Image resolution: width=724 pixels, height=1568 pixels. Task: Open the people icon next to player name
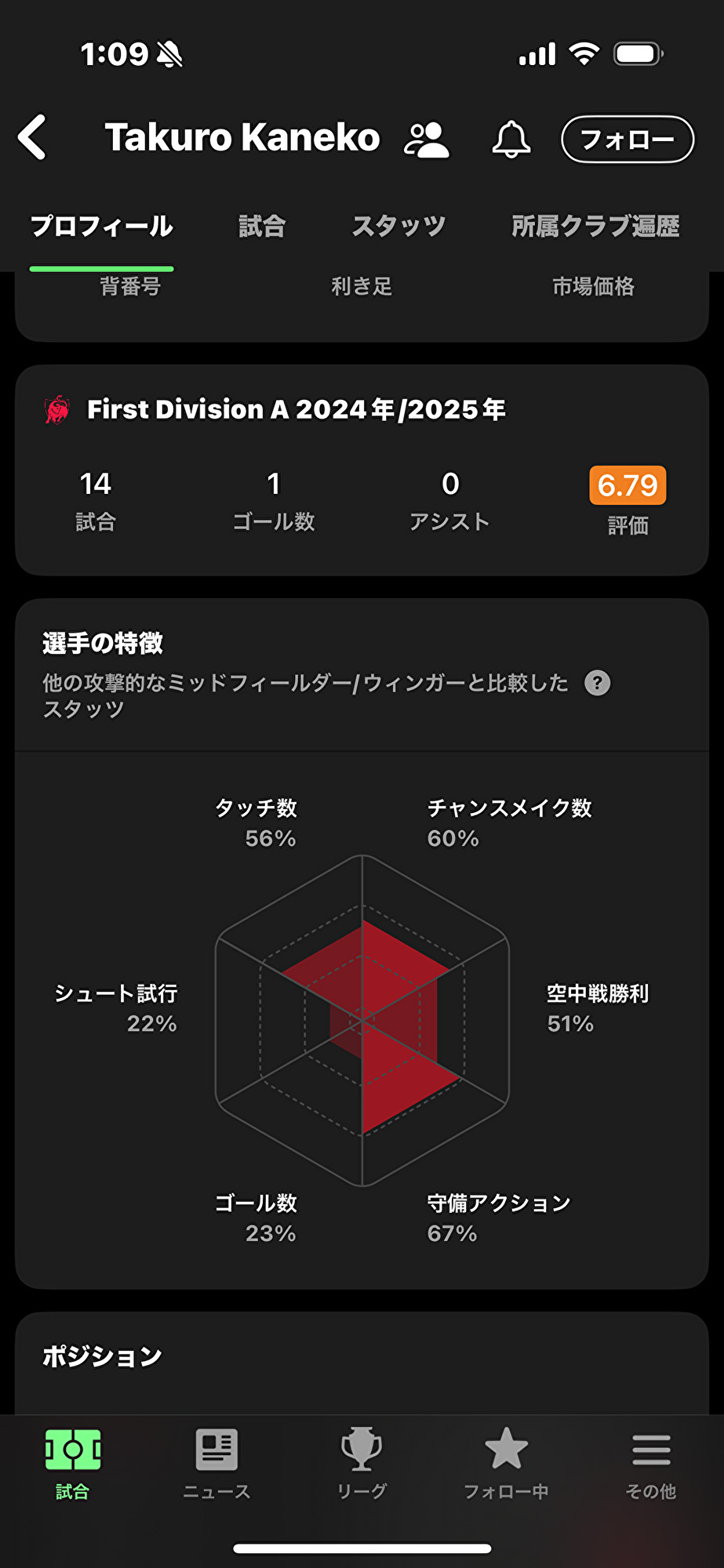[x=426, y=140]
